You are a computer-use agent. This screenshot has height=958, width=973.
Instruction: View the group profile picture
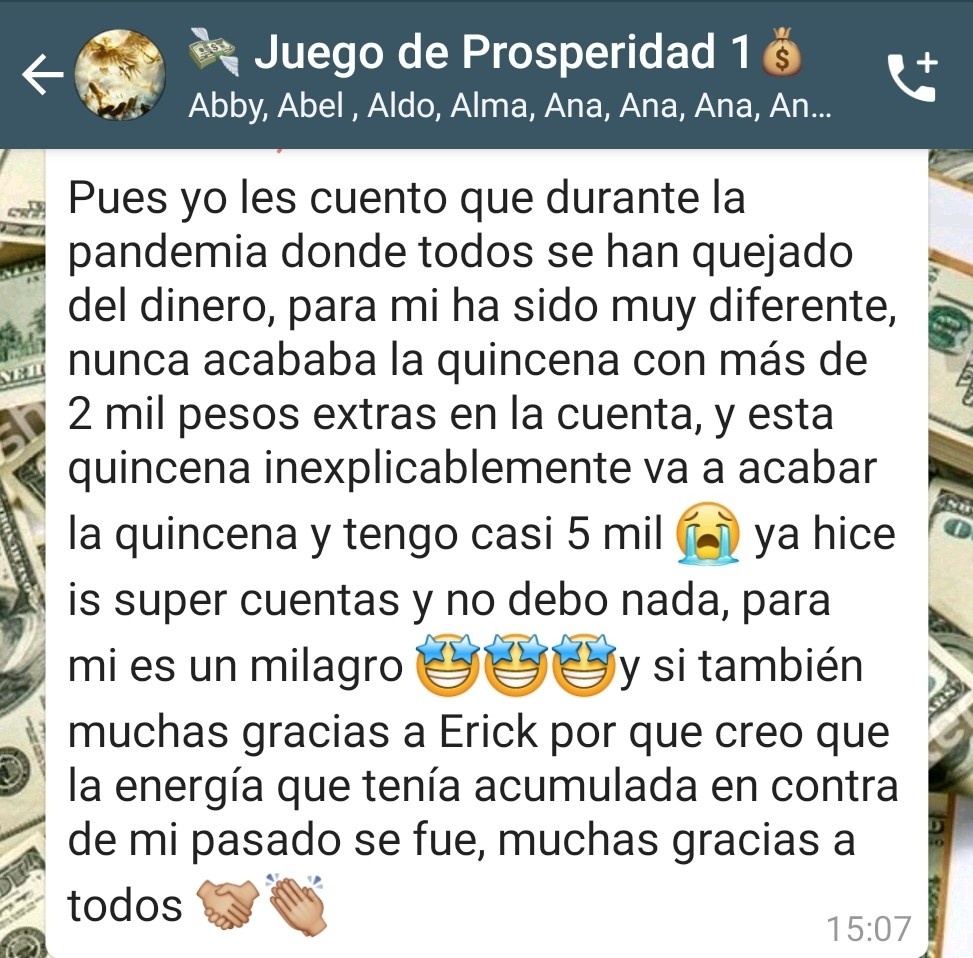[121, 76]
